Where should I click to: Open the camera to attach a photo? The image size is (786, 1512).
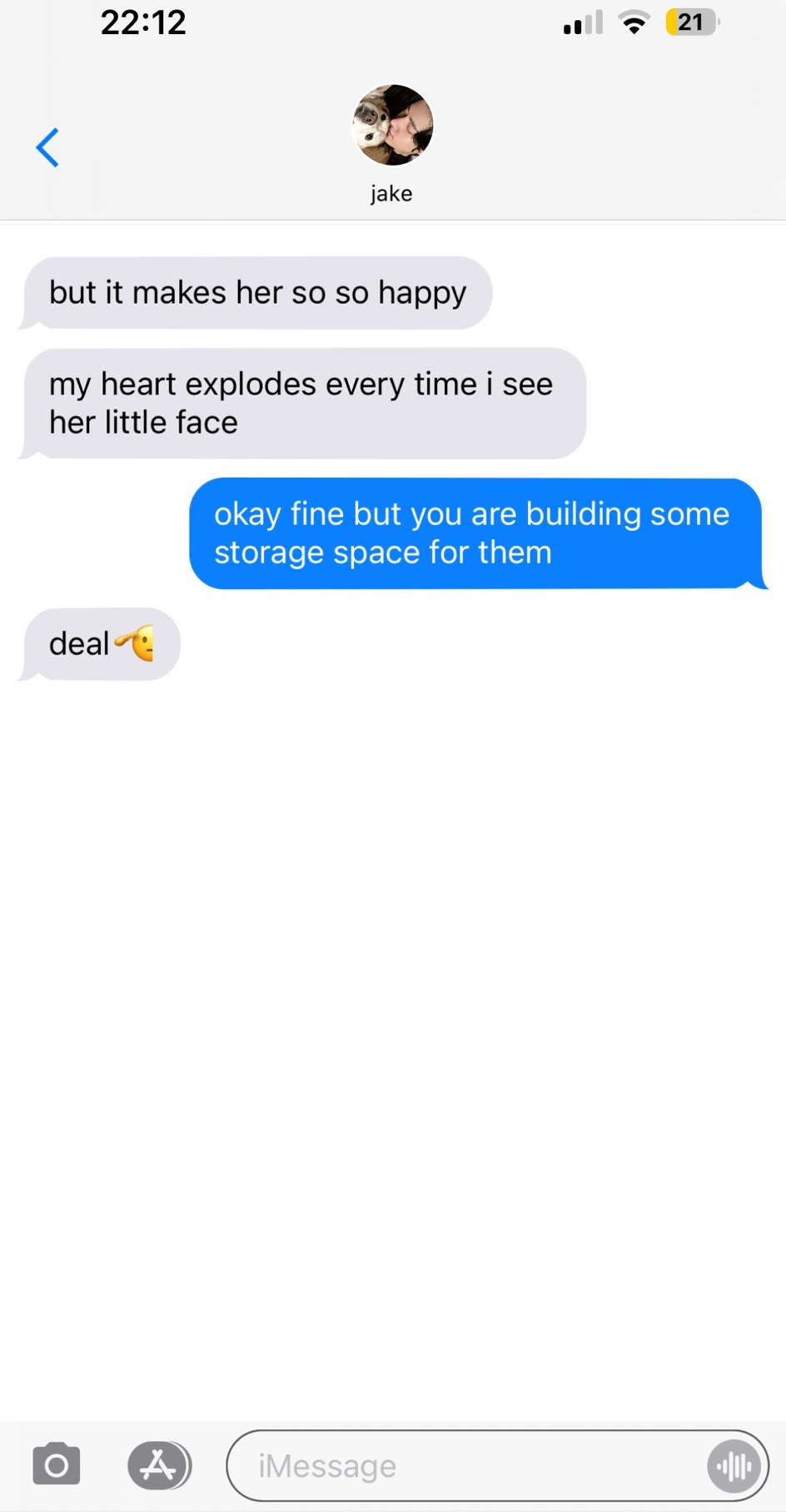point(57,1465)
